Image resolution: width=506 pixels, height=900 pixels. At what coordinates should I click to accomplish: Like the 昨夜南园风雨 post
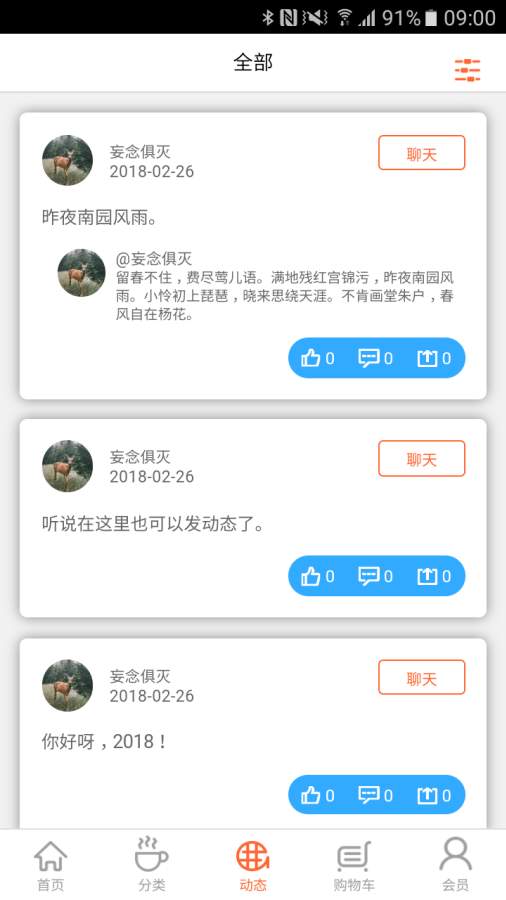click(x=317, y=358)
